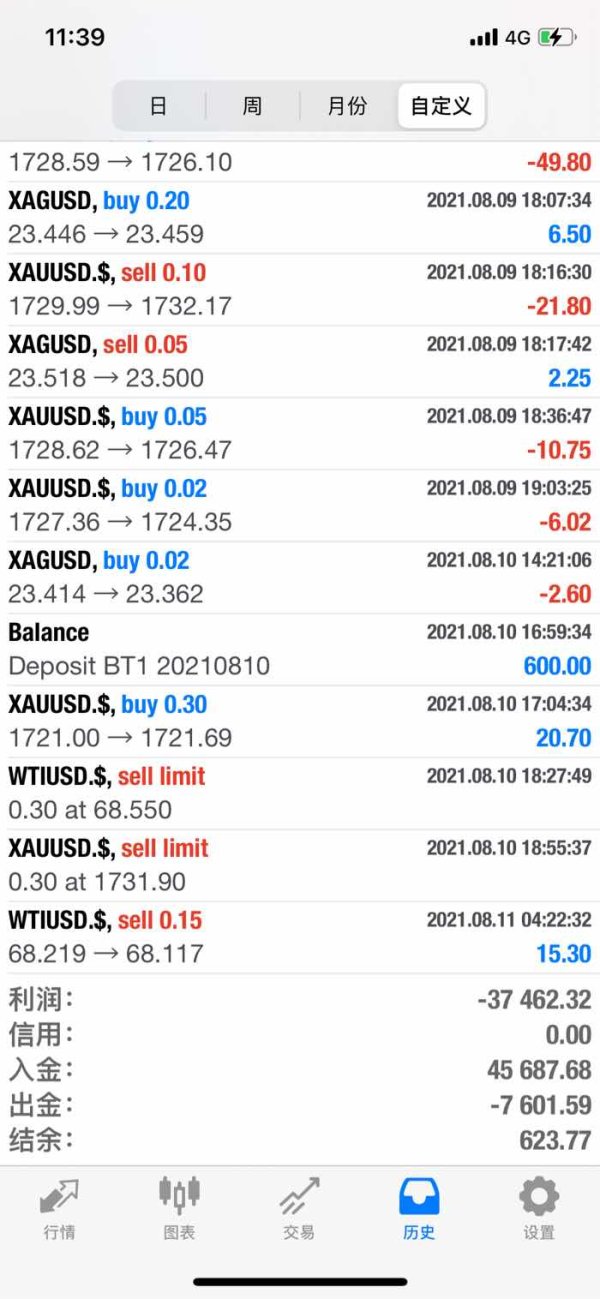Switch to the 日 (day) period

158,106
